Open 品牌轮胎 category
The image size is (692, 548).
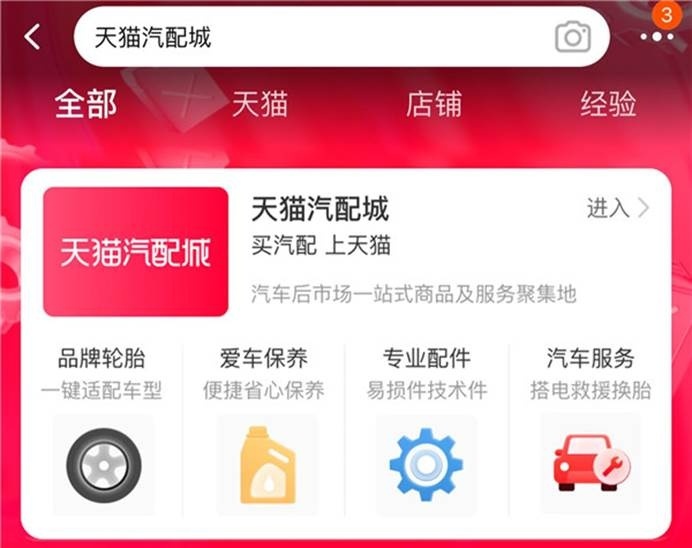point(101,430)
